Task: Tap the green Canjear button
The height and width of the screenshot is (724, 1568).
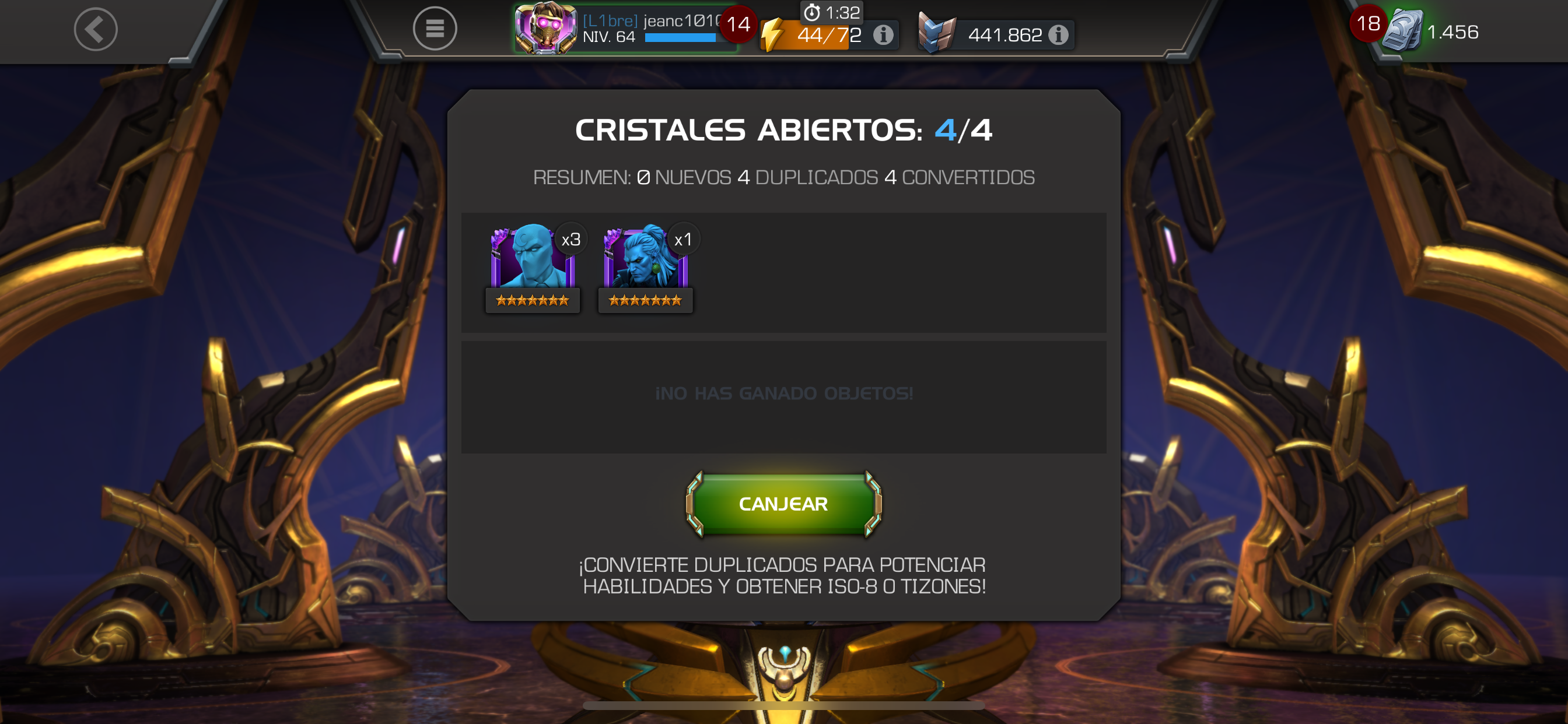Action: point(783,504)
